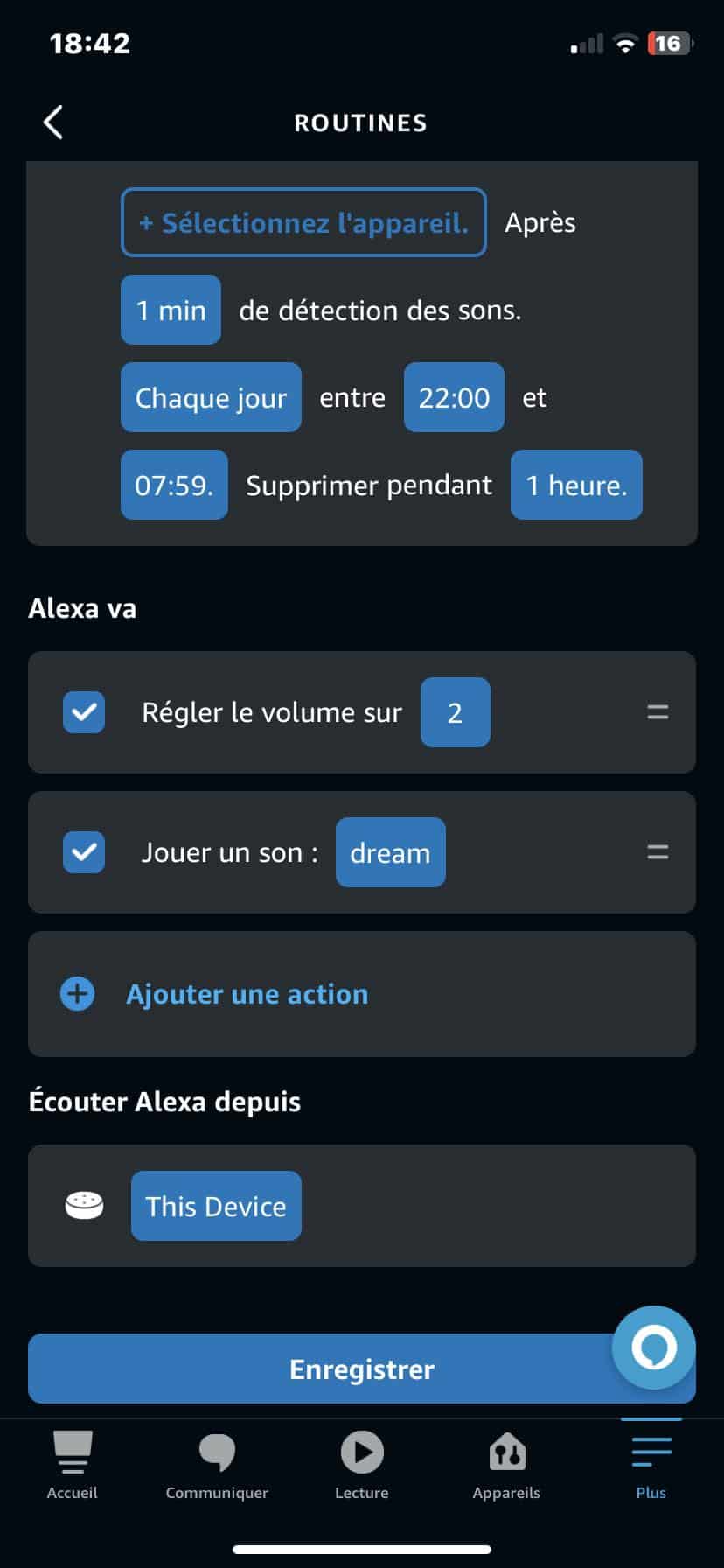Tap Sélectionnez l'appareil to choose a device

coord(303,223)
